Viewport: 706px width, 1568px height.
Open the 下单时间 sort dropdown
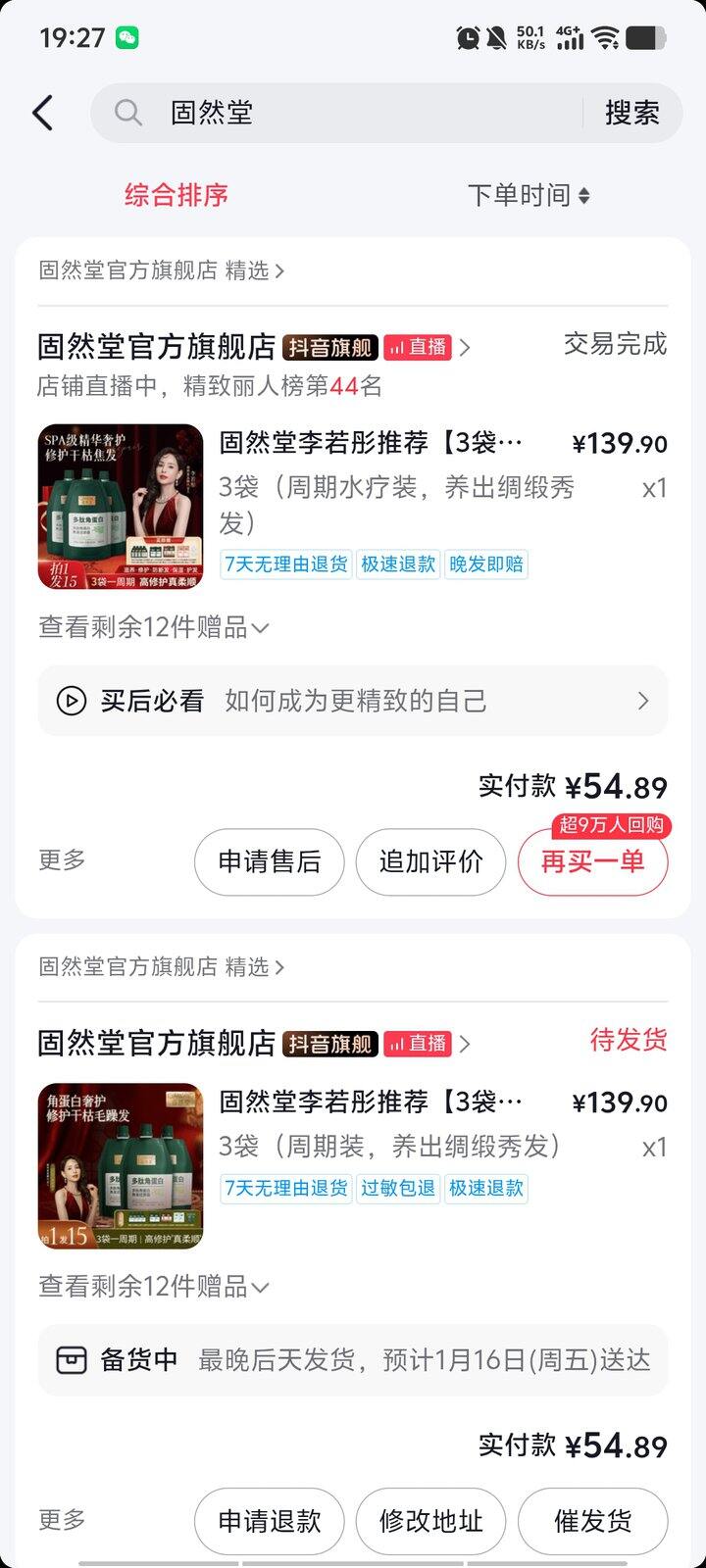click(529, 195)
